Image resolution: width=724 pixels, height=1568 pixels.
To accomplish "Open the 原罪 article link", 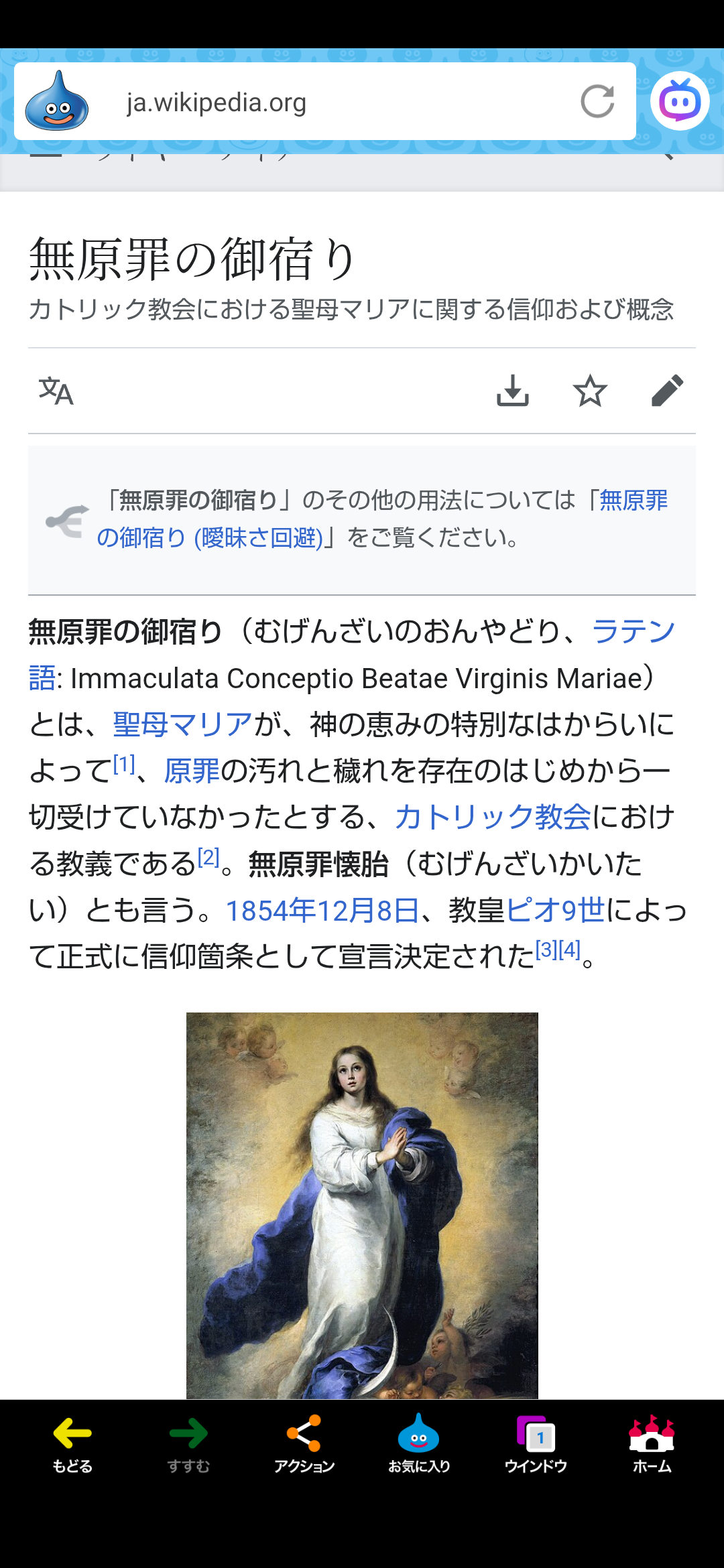I will coord(192,771).
